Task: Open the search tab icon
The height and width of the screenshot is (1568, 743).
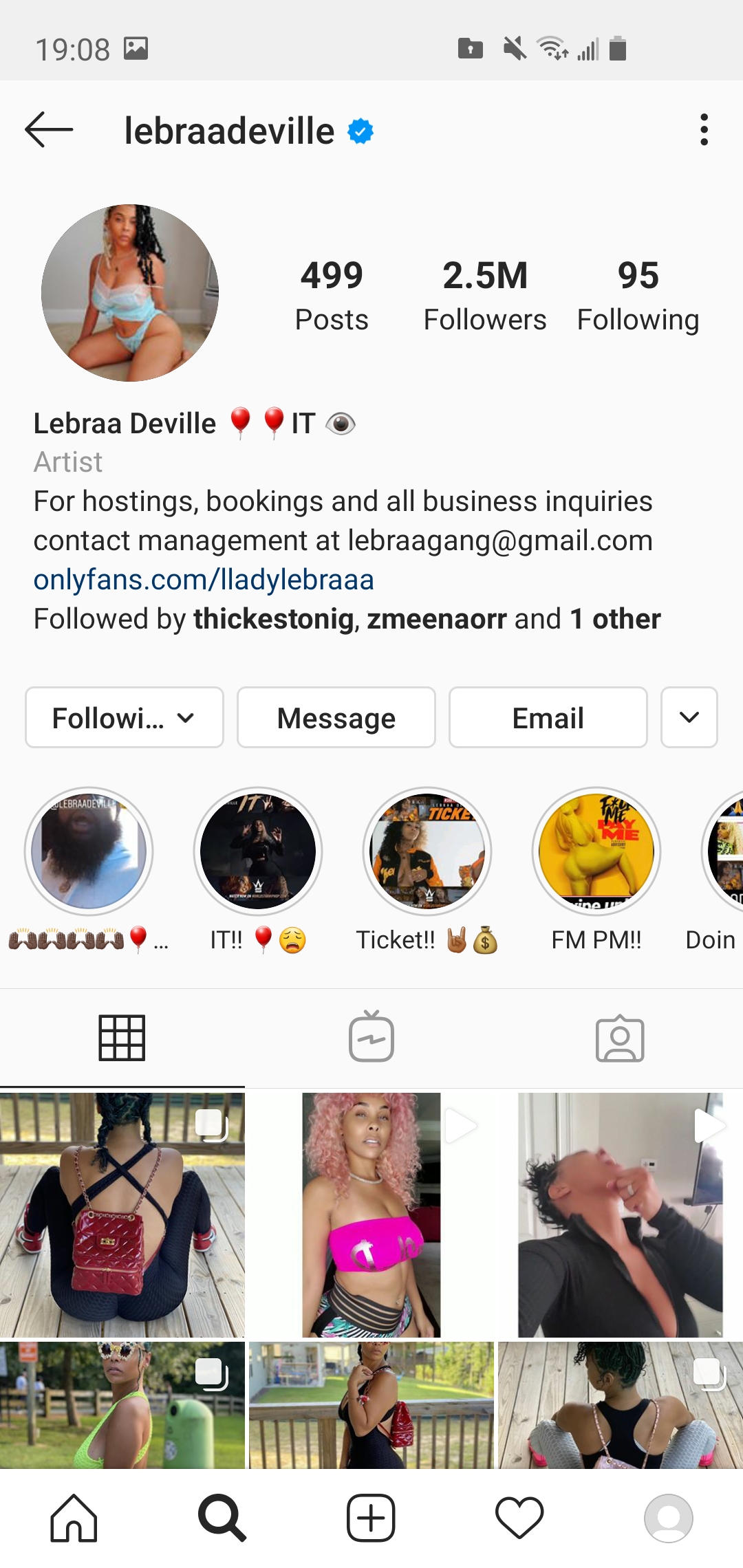Action: tap(223, 1520)
